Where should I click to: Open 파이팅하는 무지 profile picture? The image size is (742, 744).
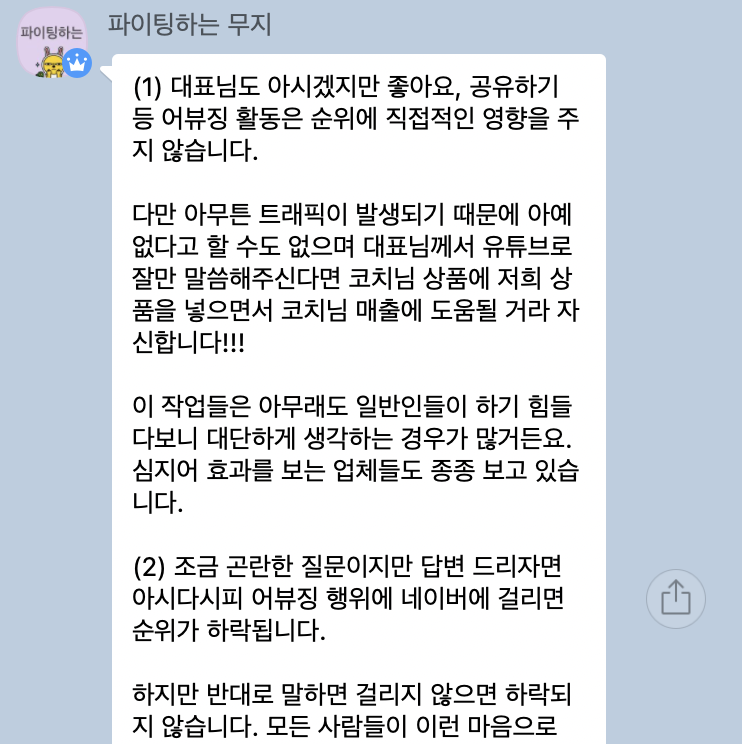[x=53, y=42]
